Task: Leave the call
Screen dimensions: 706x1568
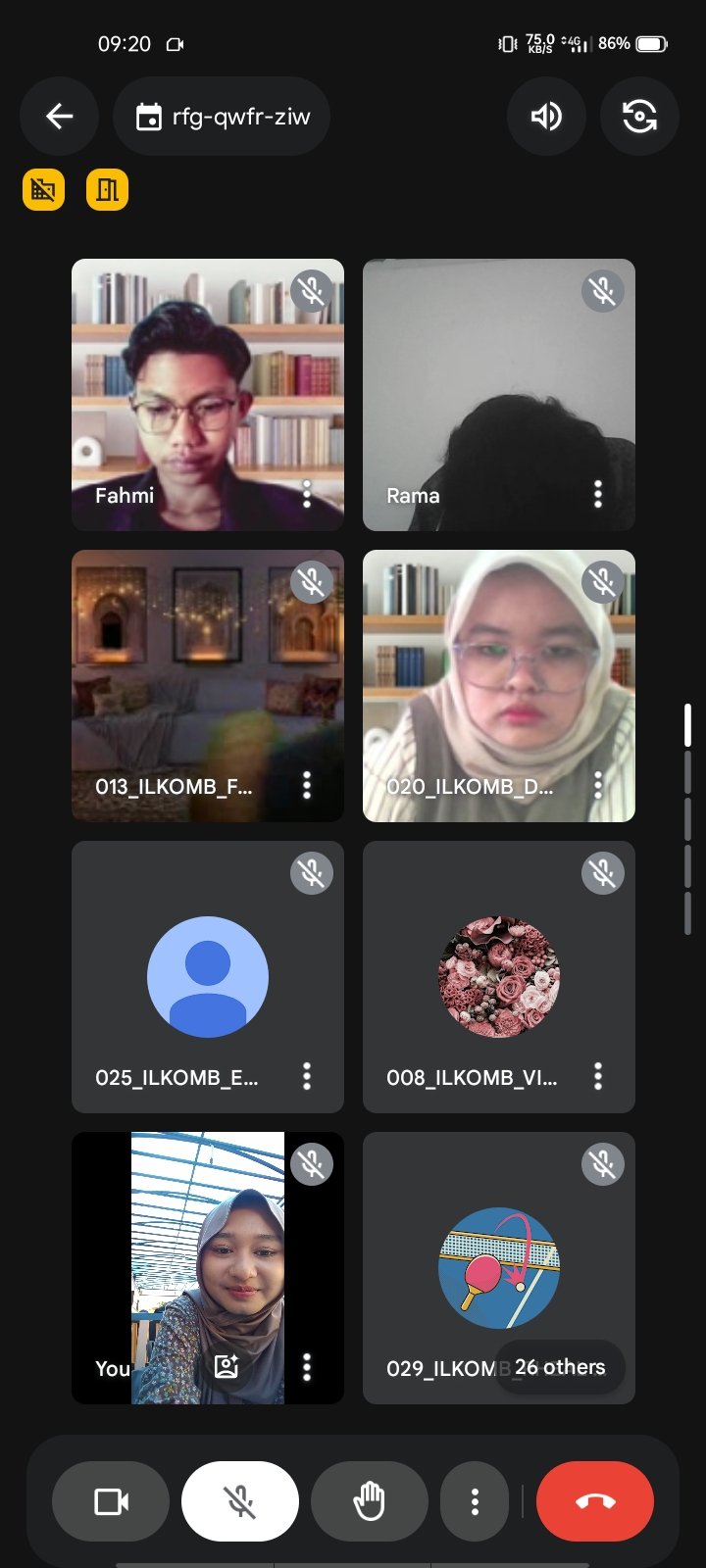Action: click(595, 1501)
